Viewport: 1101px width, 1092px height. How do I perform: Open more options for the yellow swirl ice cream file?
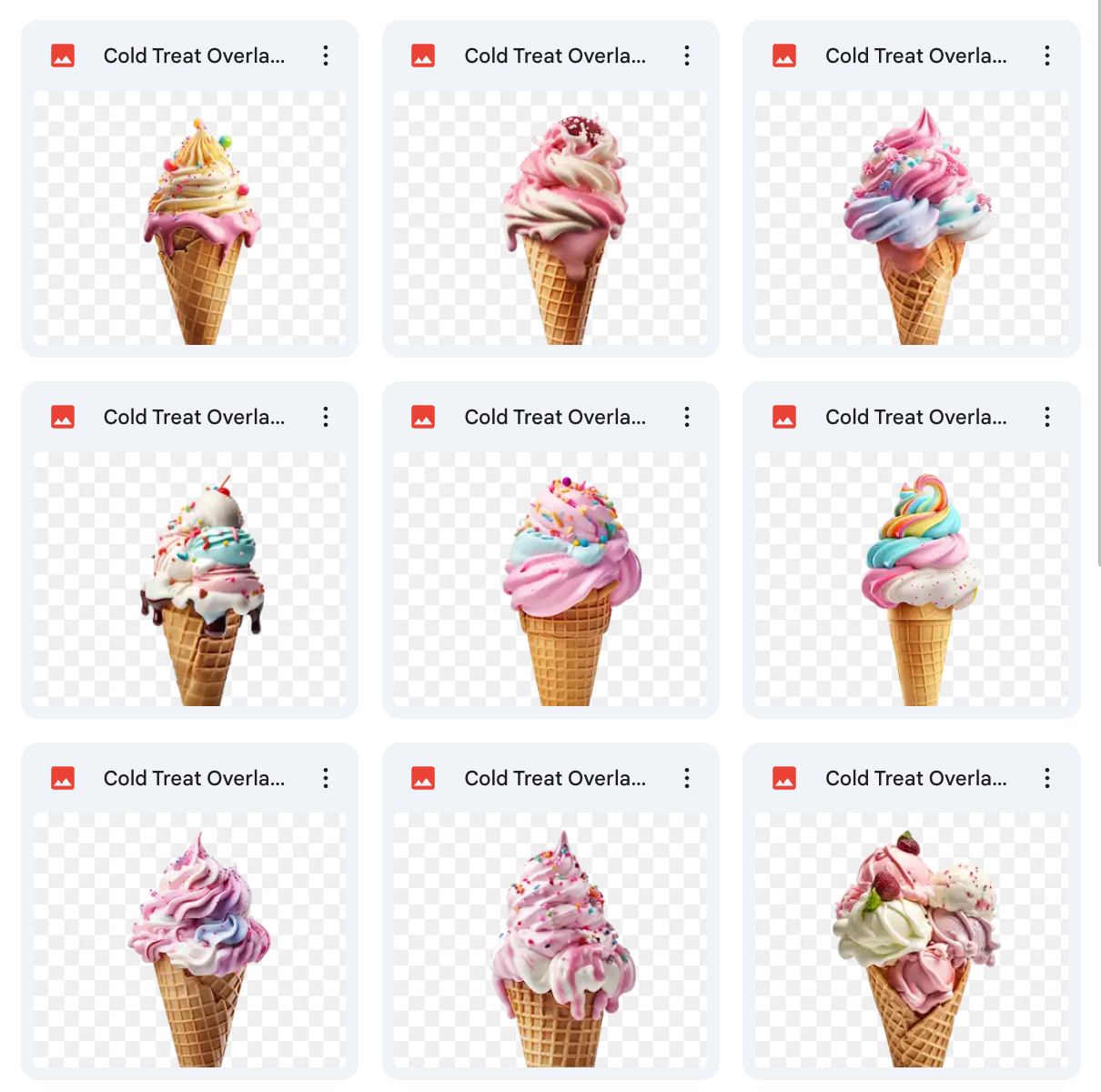326,56
